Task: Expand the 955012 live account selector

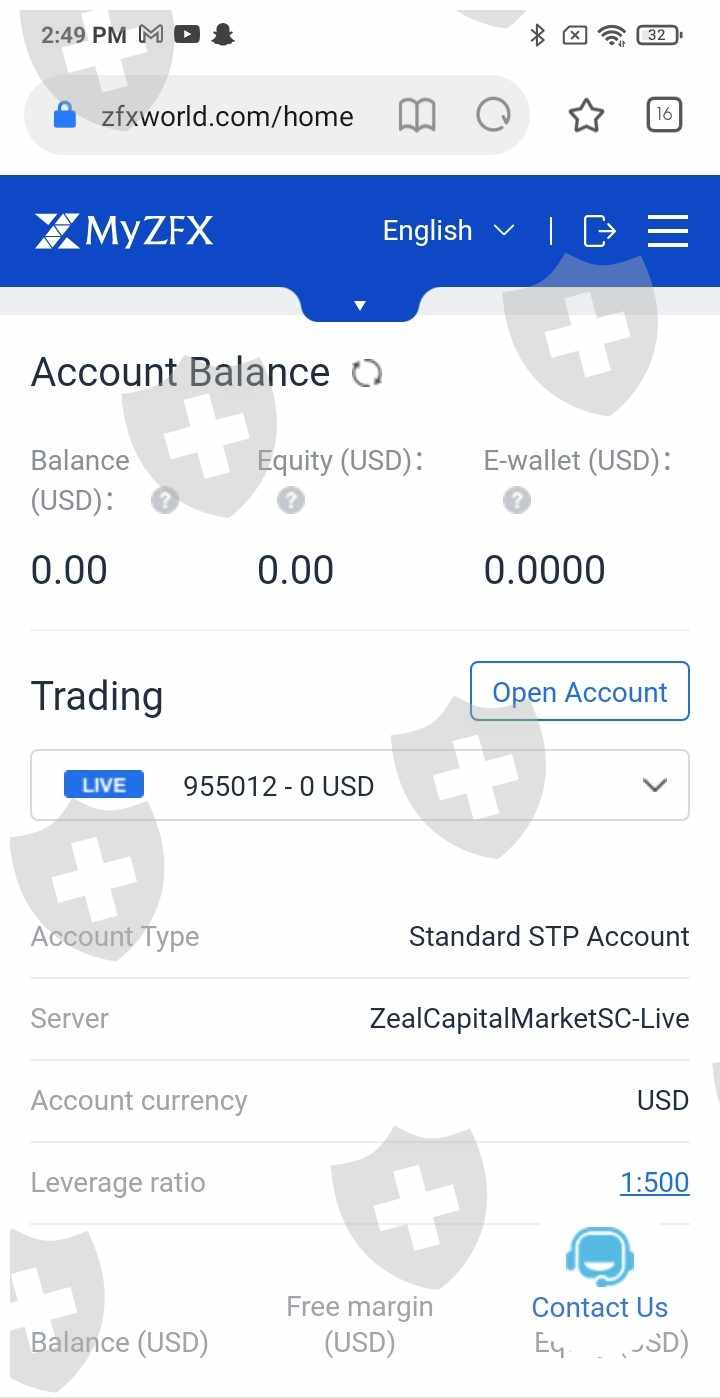Action: [x=360, y=786]
